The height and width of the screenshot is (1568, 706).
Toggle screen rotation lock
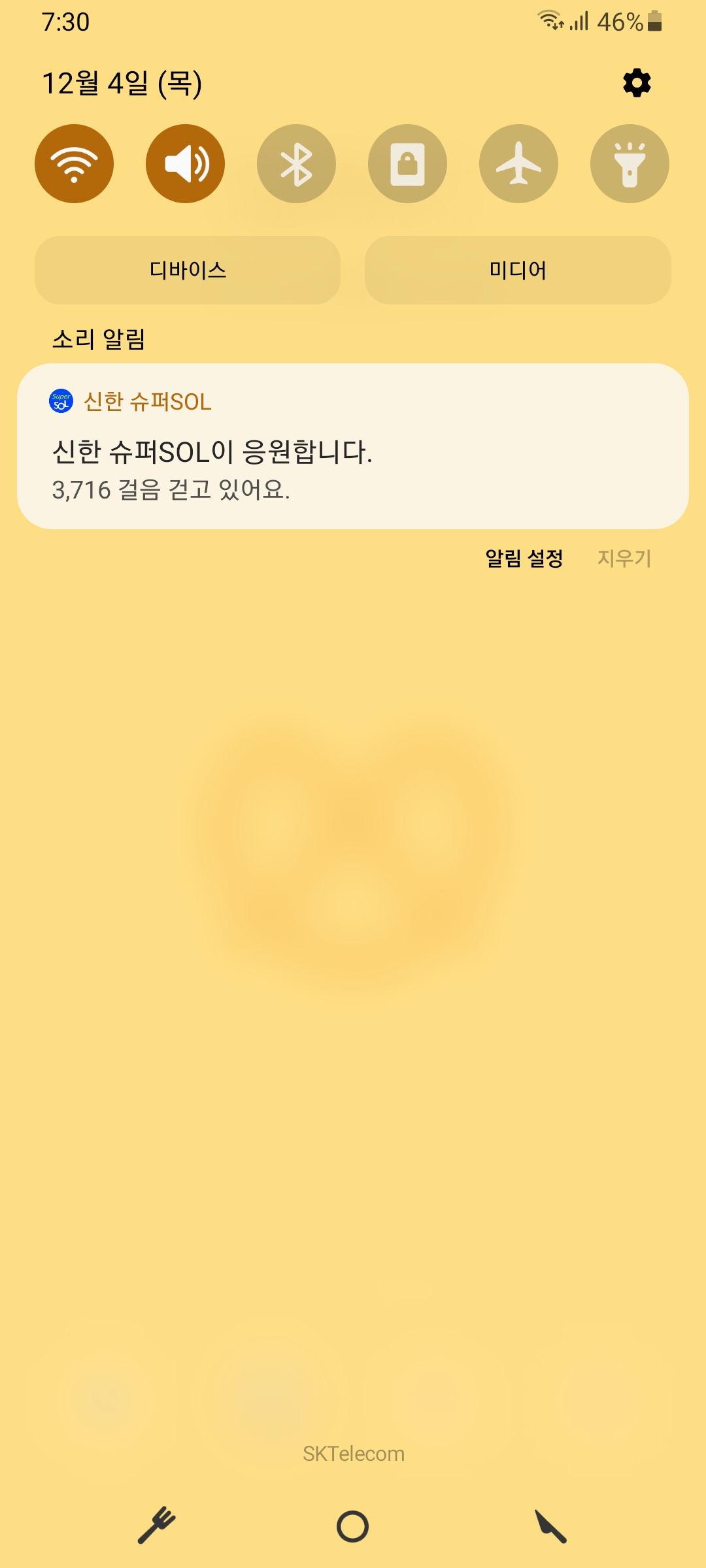click(407, 163)
